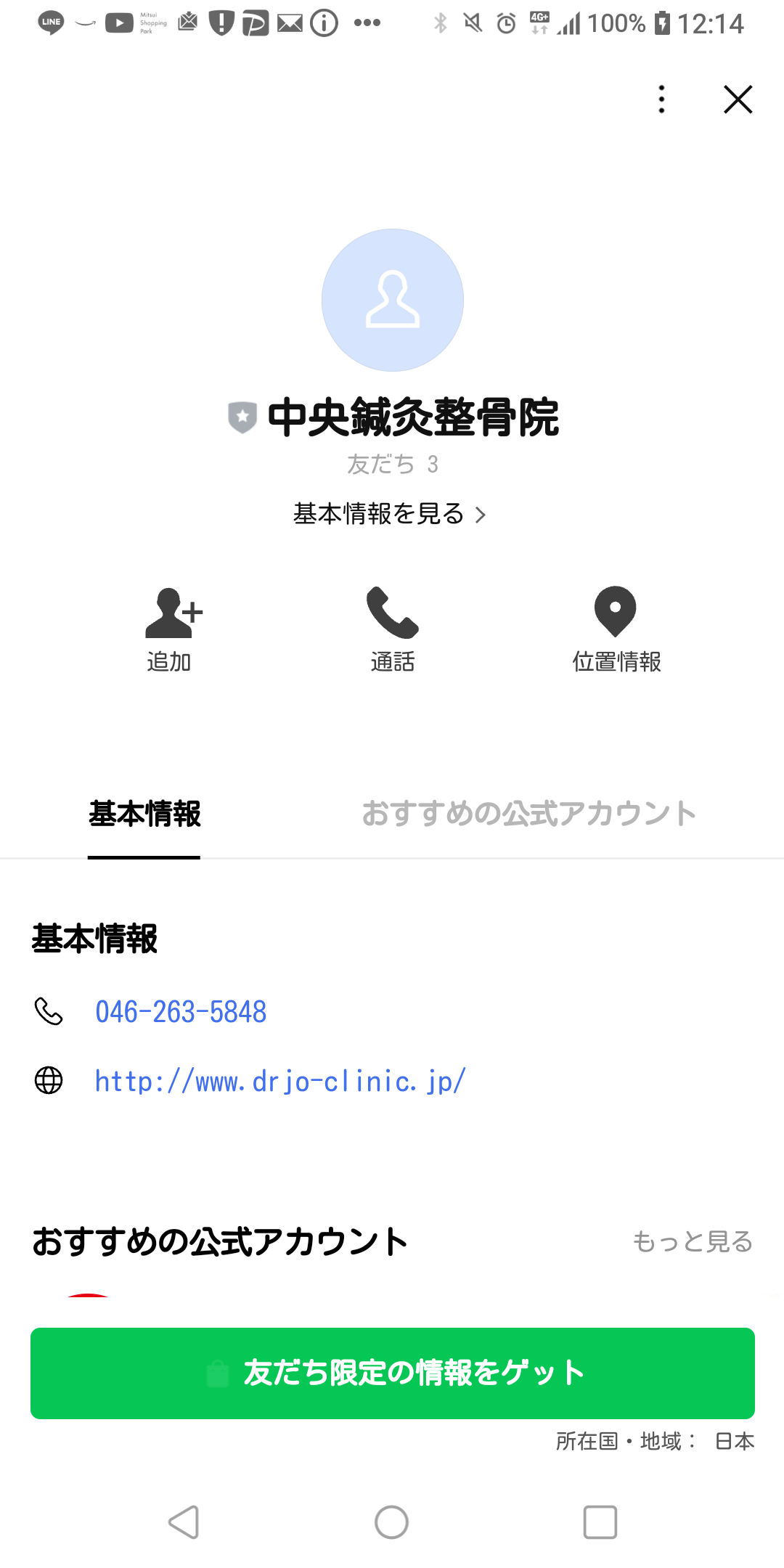Screen dimensions: 784x1568
Task: Open 位置情報 location info
Action: coord(616,629)
